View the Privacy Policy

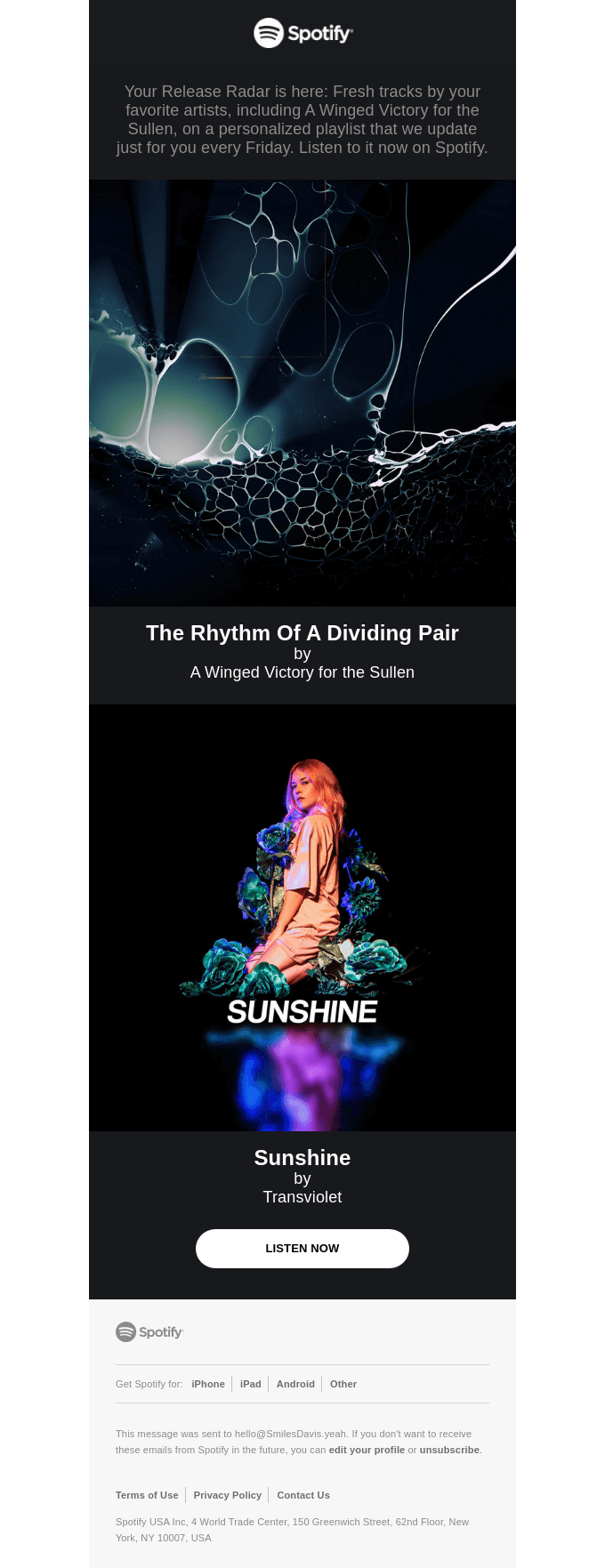click(228, 1495)
